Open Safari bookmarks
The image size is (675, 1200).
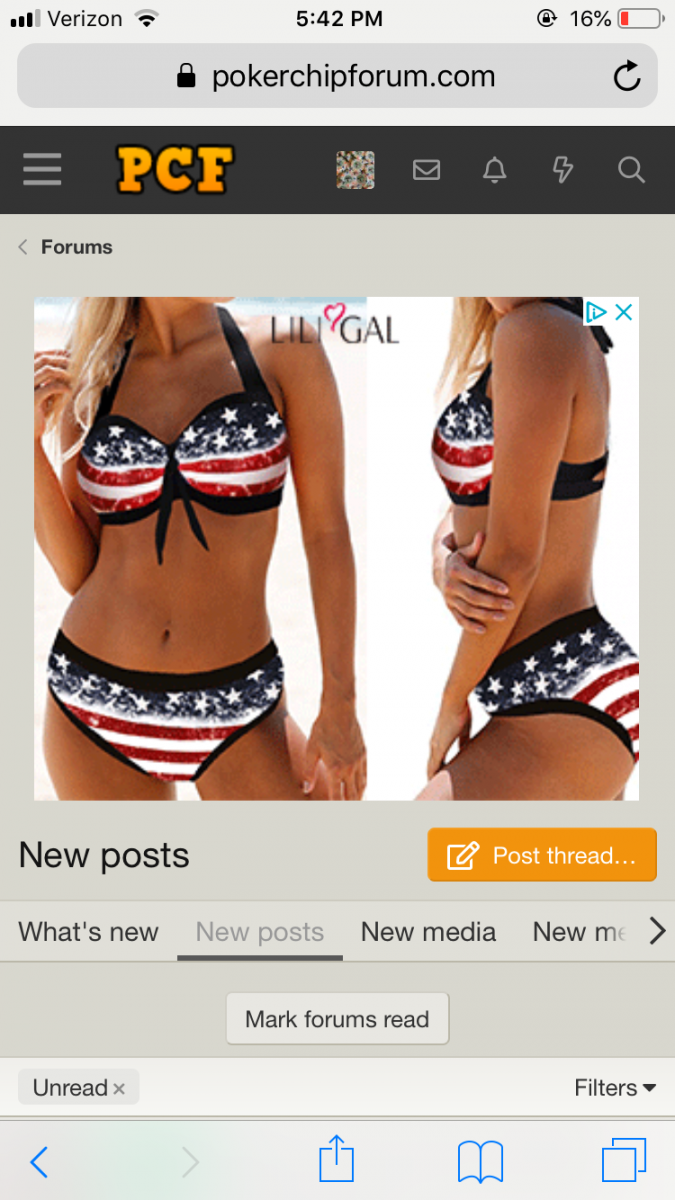point(480,1162)
